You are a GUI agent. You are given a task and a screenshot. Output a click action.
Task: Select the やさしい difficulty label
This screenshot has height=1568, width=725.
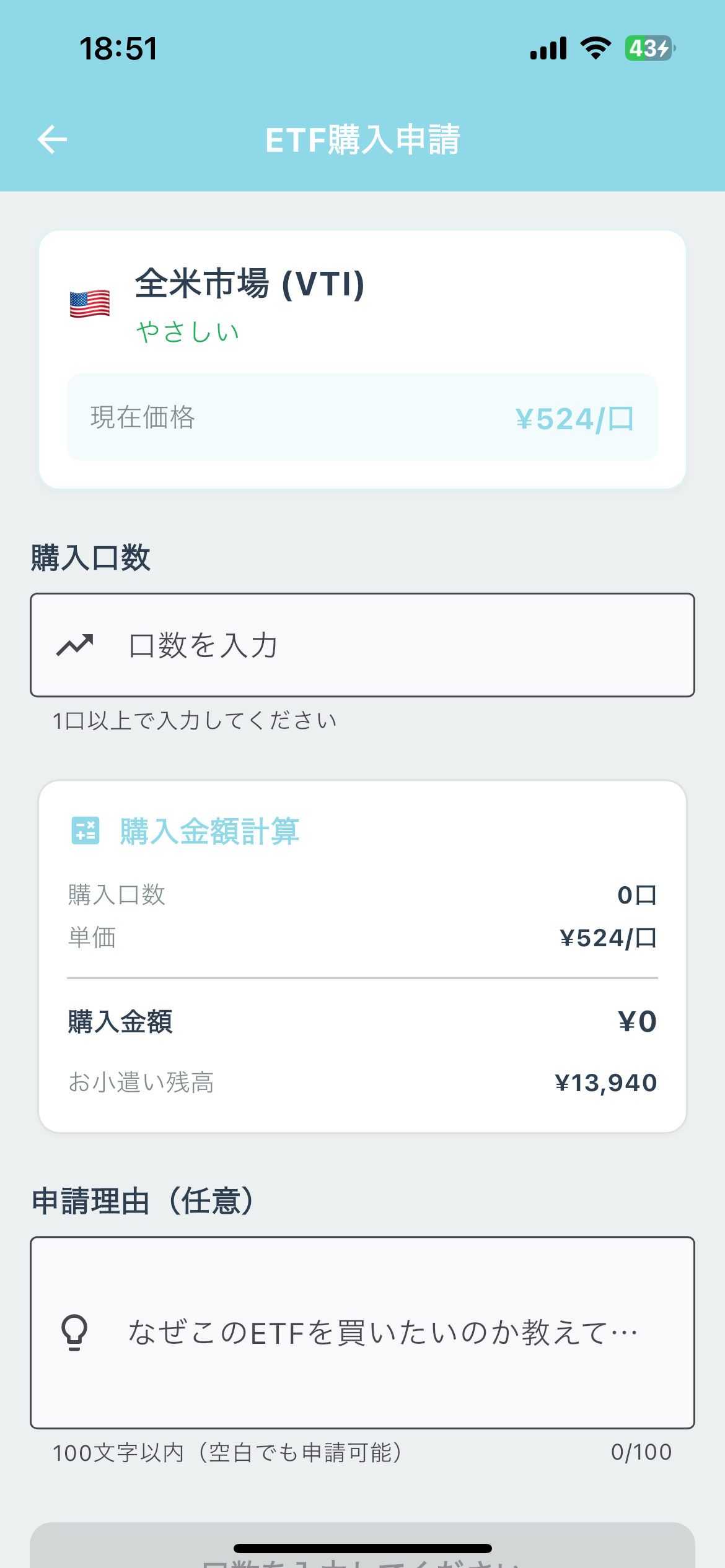coord(187,332)
